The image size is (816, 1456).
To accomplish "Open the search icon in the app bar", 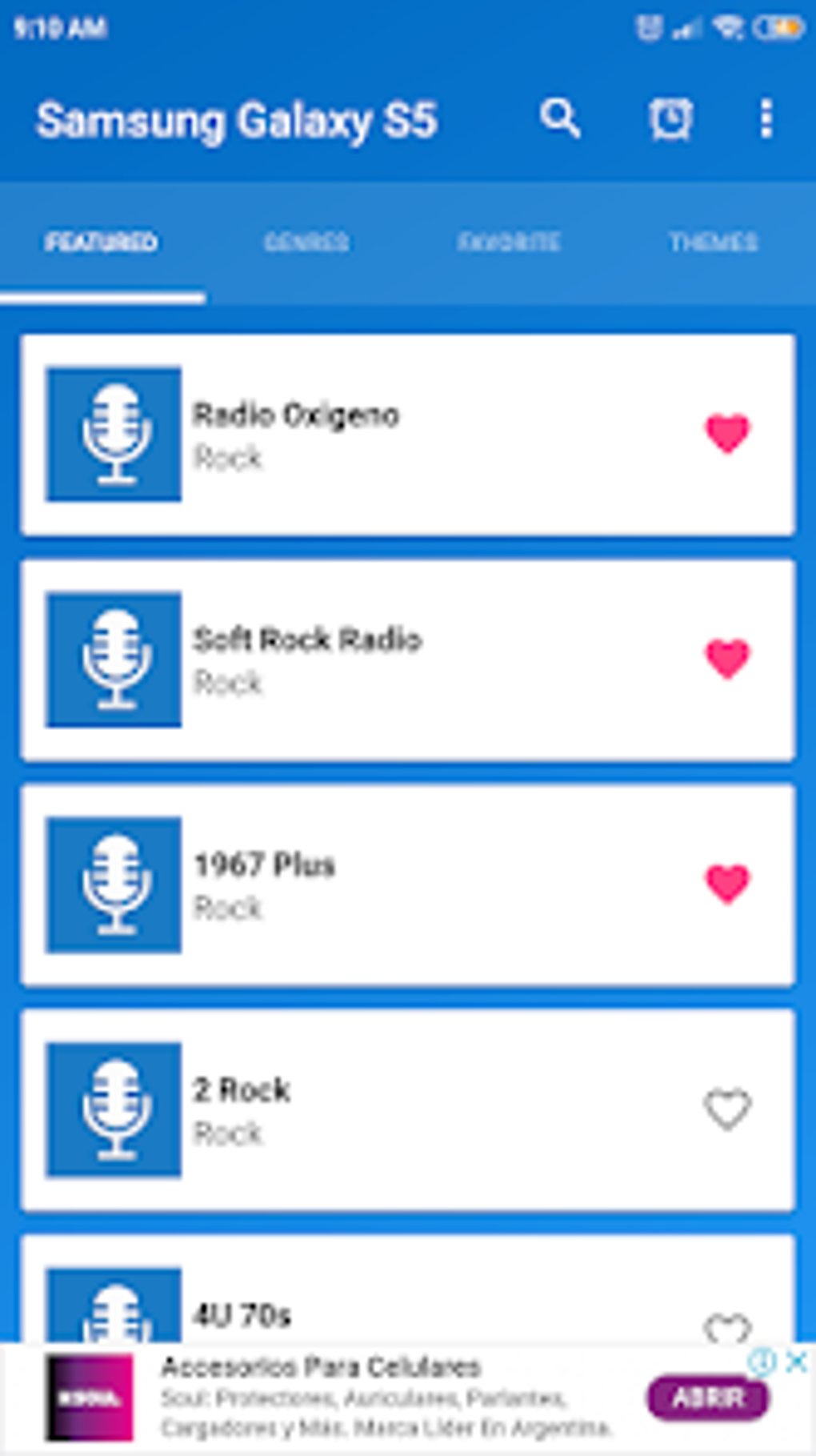I will (560, 119).
